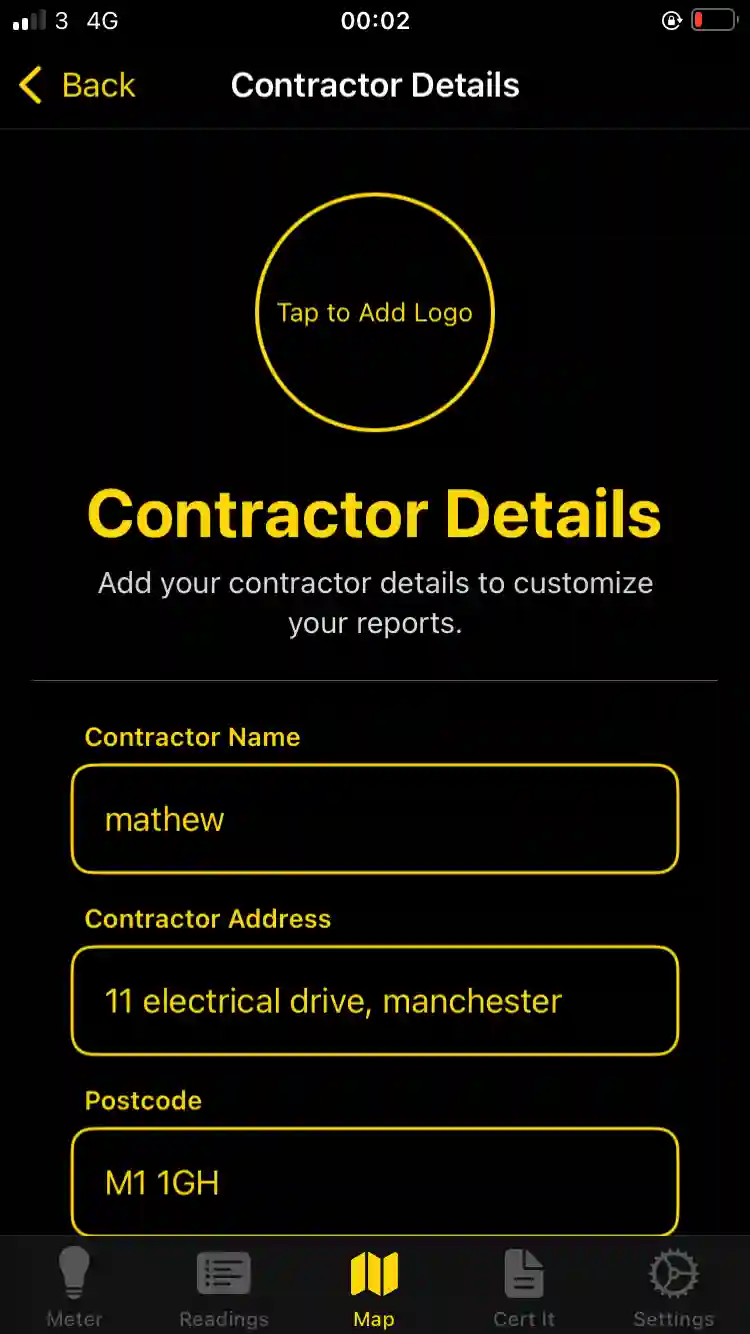Screen dimensions: 750x1334
Task: Click the Postcode field showing 'M1 1GH'
Action: click(x=375, y=1181)
